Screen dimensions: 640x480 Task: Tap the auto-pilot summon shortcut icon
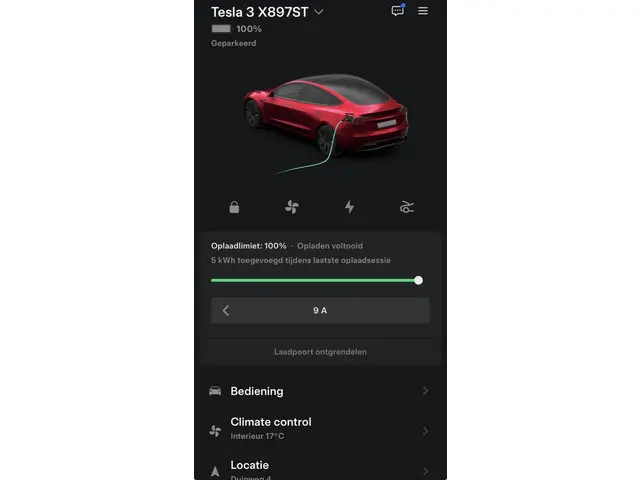click(406, 207)
